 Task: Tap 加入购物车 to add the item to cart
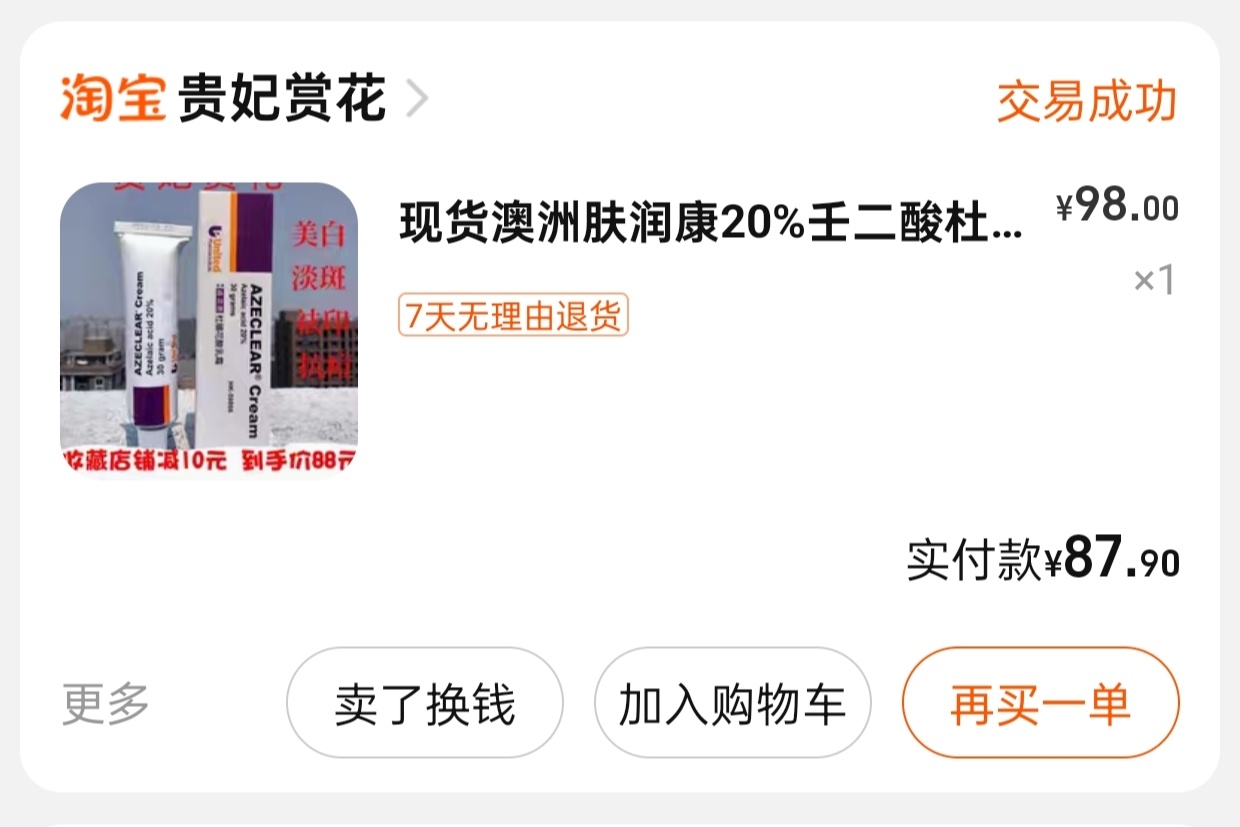(x=733, y=704)
